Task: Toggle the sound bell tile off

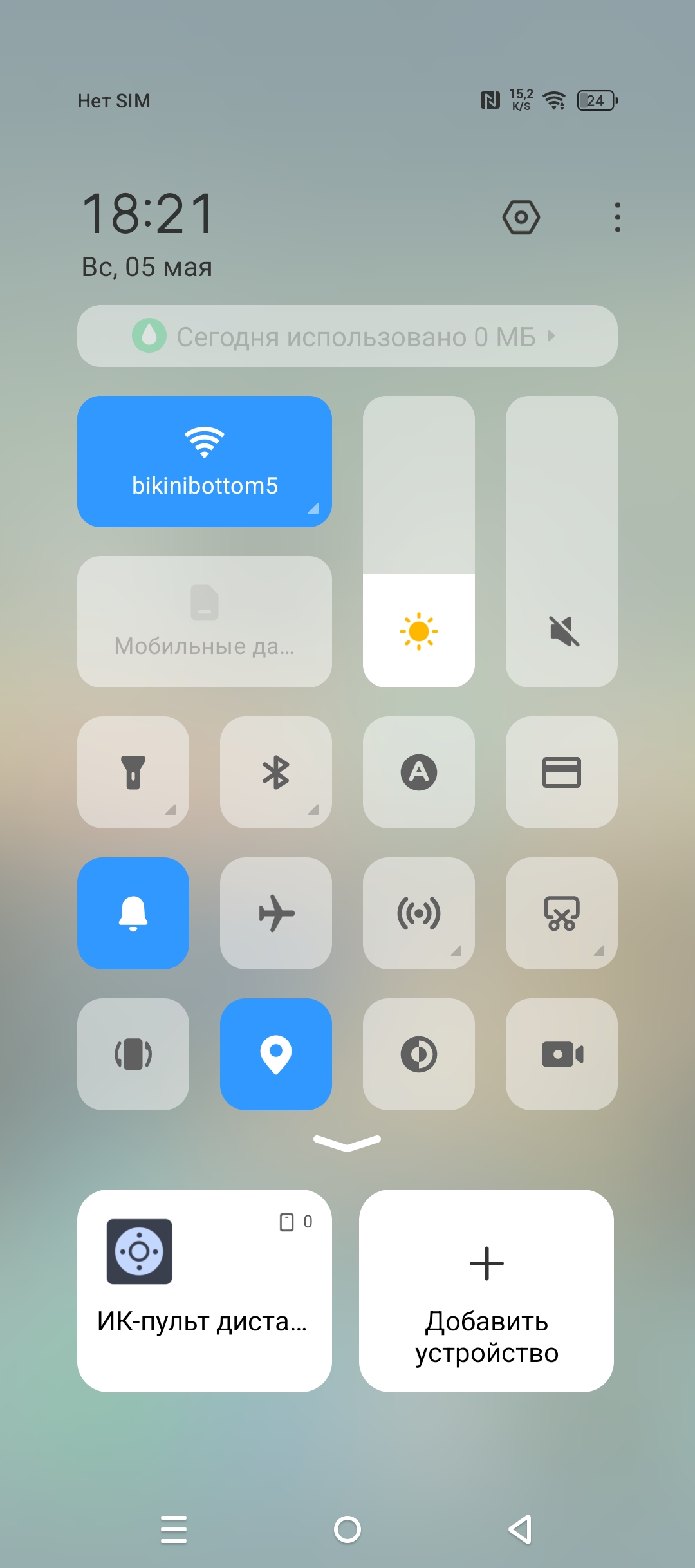Action: click(133, 913)
